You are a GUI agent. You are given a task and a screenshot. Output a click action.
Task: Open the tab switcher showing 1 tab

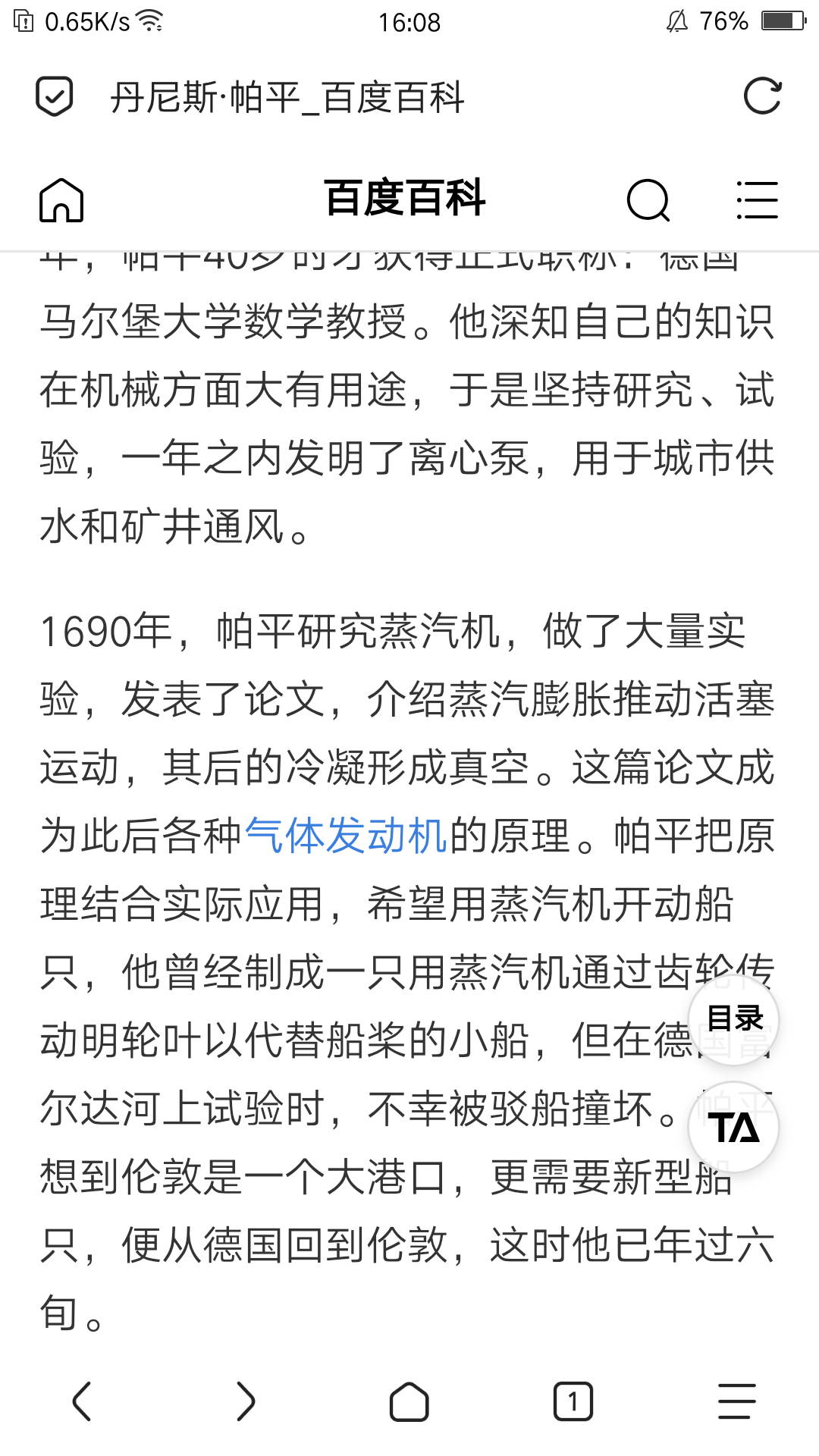coord(573,1401)
